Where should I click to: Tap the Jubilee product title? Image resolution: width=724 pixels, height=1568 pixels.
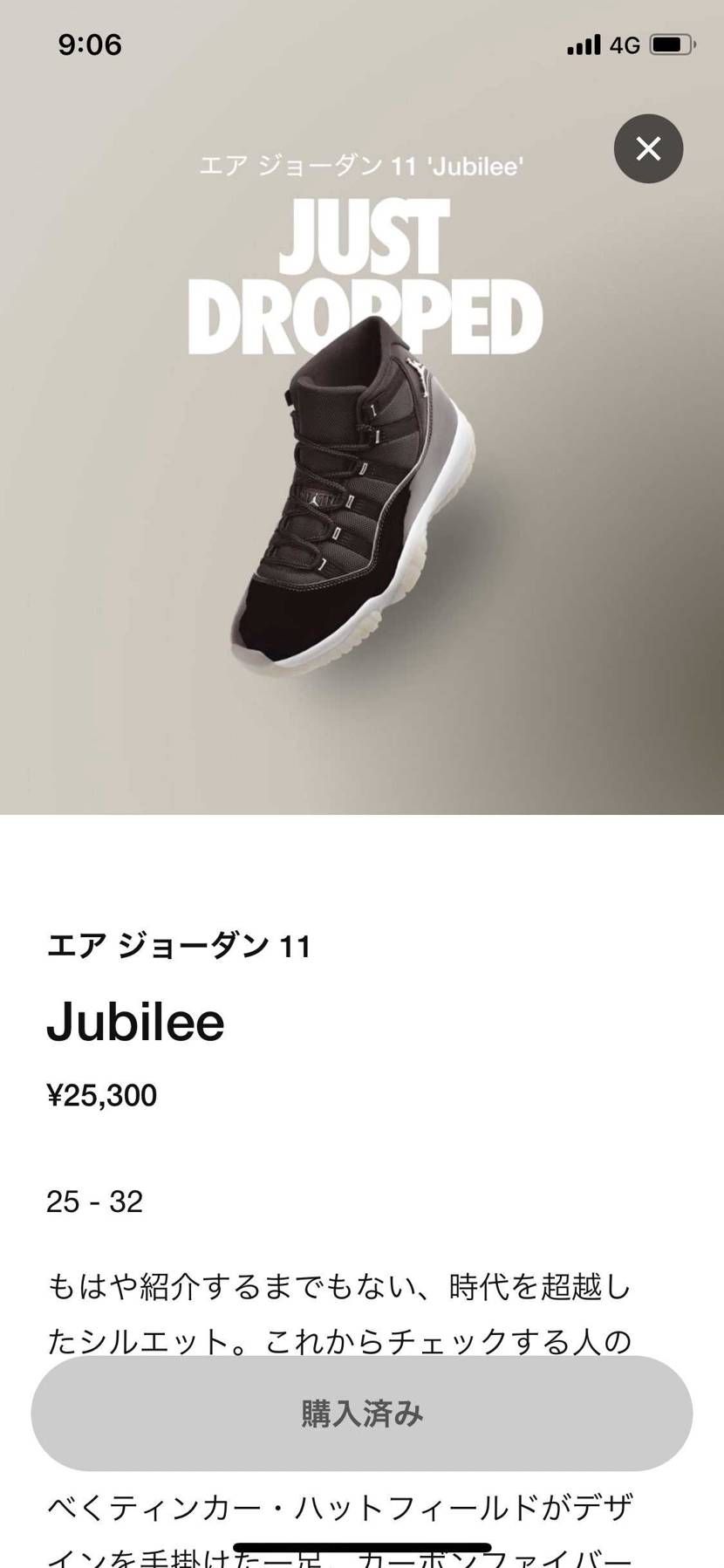pos(135,1021)
